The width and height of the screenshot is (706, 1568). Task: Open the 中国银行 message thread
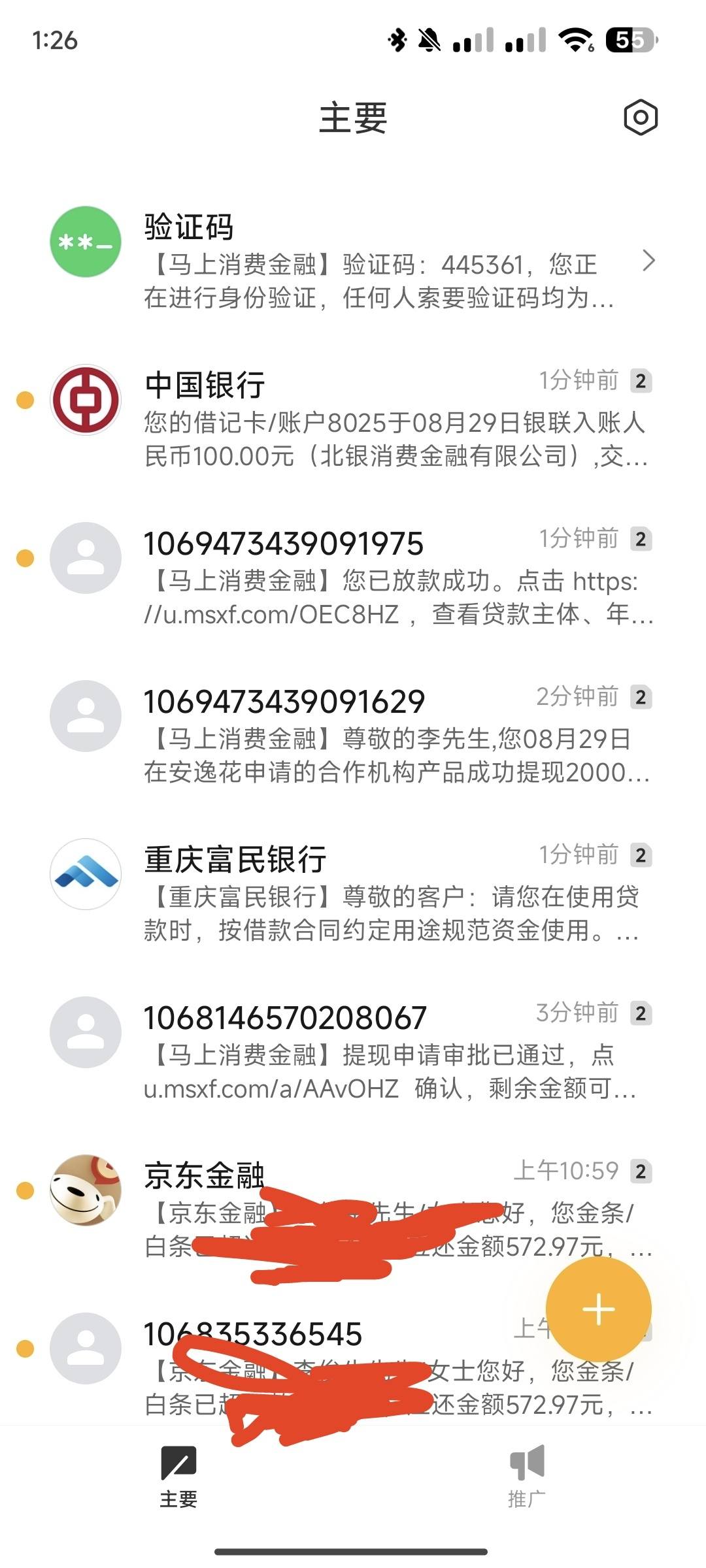tap(353, 418)
